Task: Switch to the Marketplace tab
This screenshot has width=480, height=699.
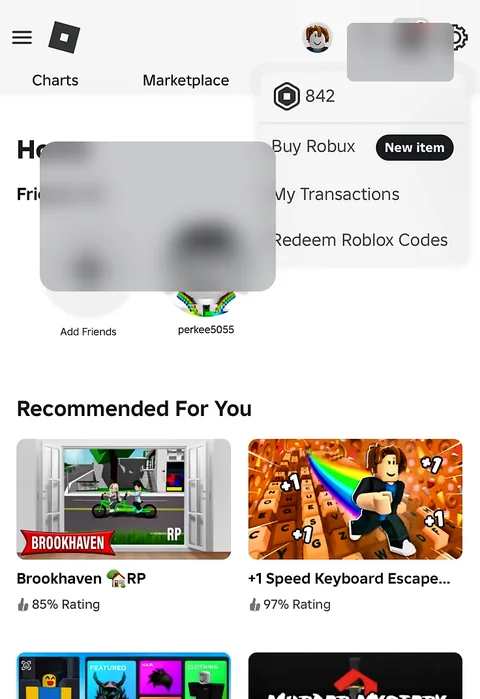Action: click(x=186, y=80)
